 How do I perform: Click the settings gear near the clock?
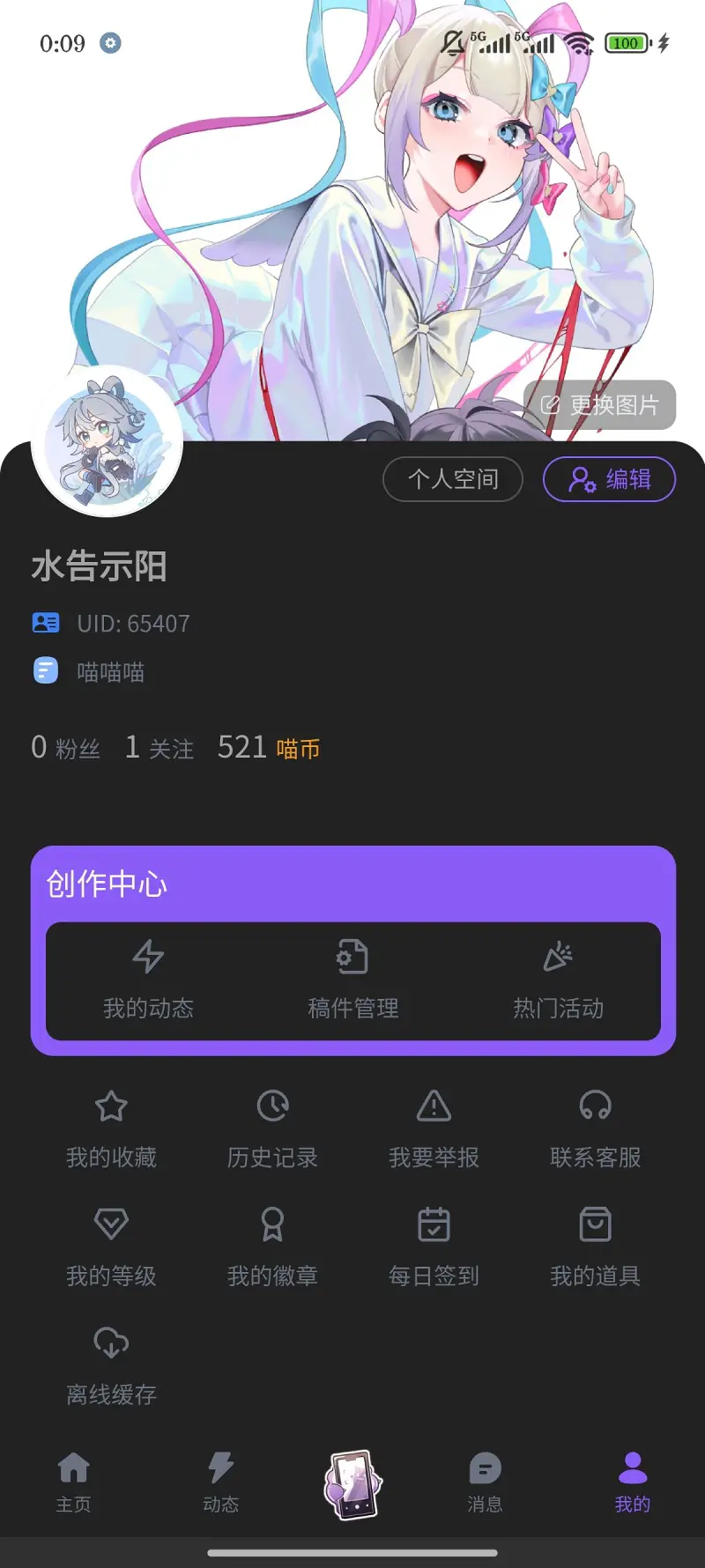[110, 44]
